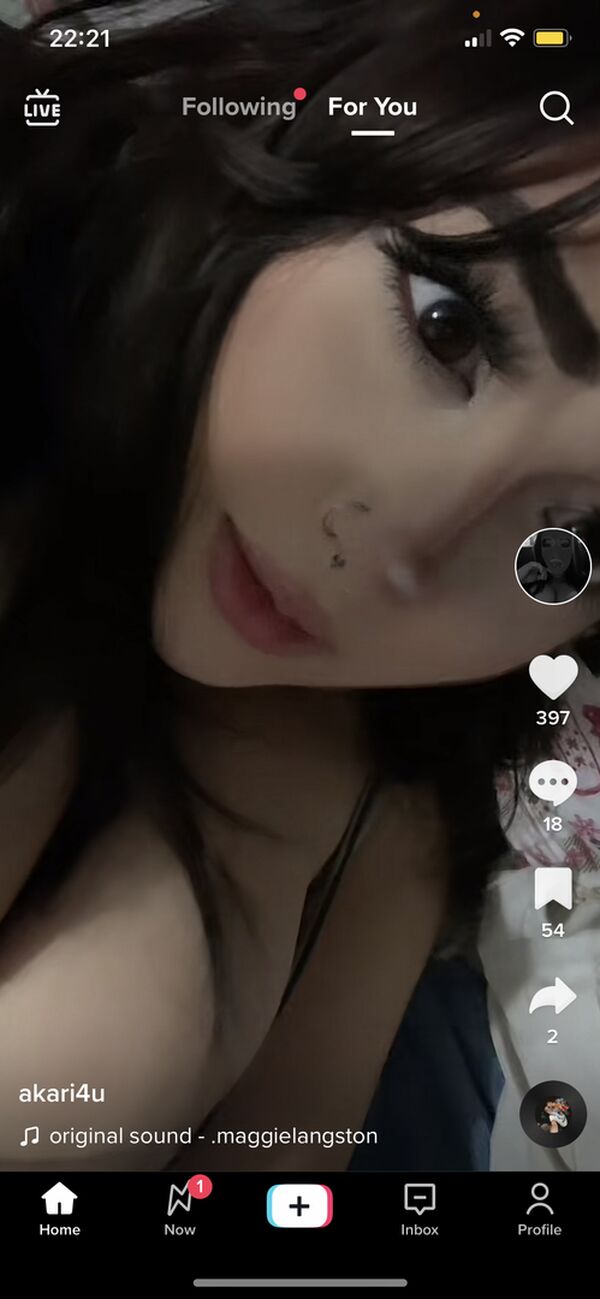Switch to the Profile tab
This screenshot has width=600, height=1299.
(x=540, y=1209)
